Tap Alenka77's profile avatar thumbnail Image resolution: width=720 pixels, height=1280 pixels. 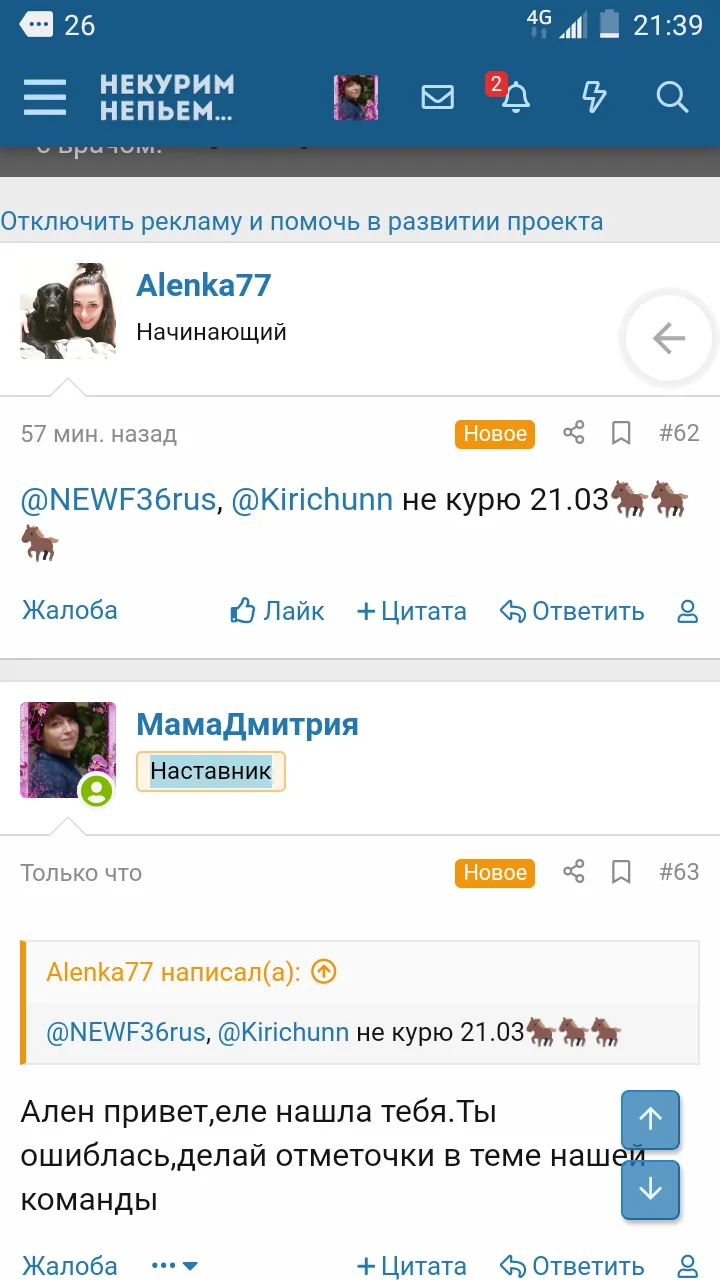point(67,310)
